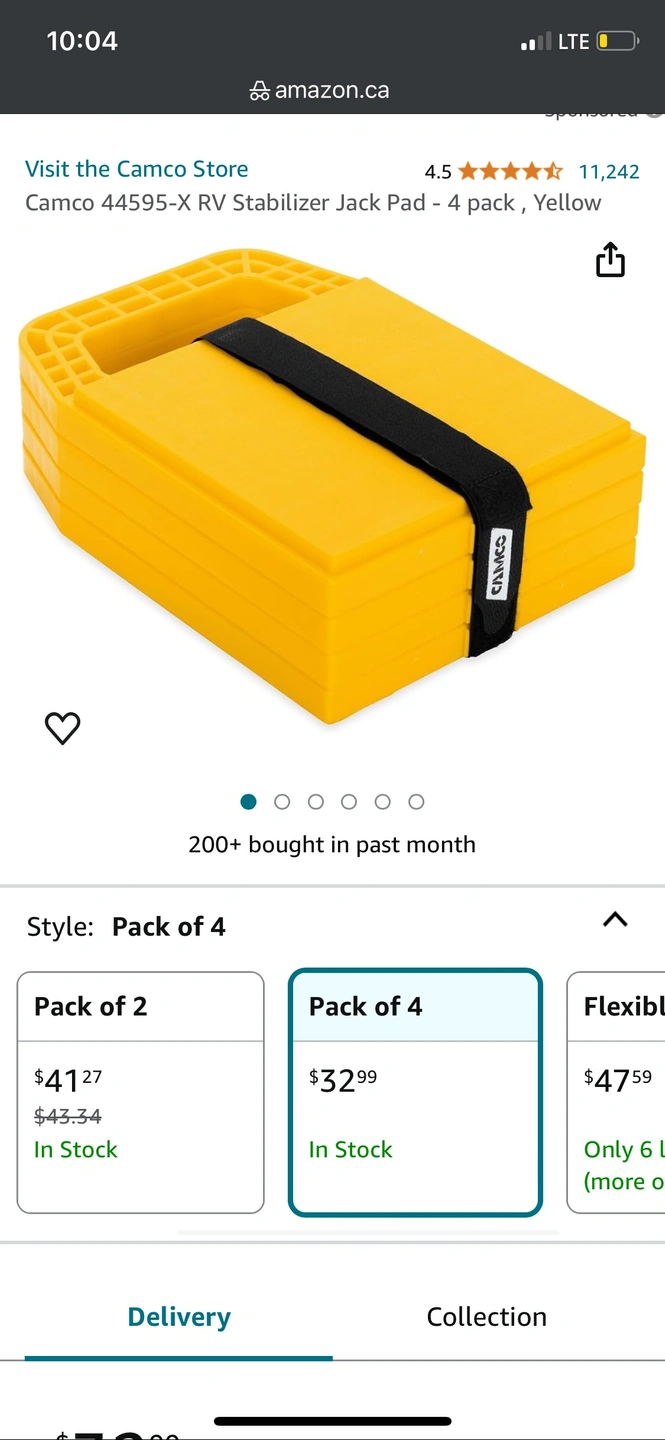Jump to the second product image dot
Screen dimensions: 665x1440
pyautogui.click(x=282, y=802)
